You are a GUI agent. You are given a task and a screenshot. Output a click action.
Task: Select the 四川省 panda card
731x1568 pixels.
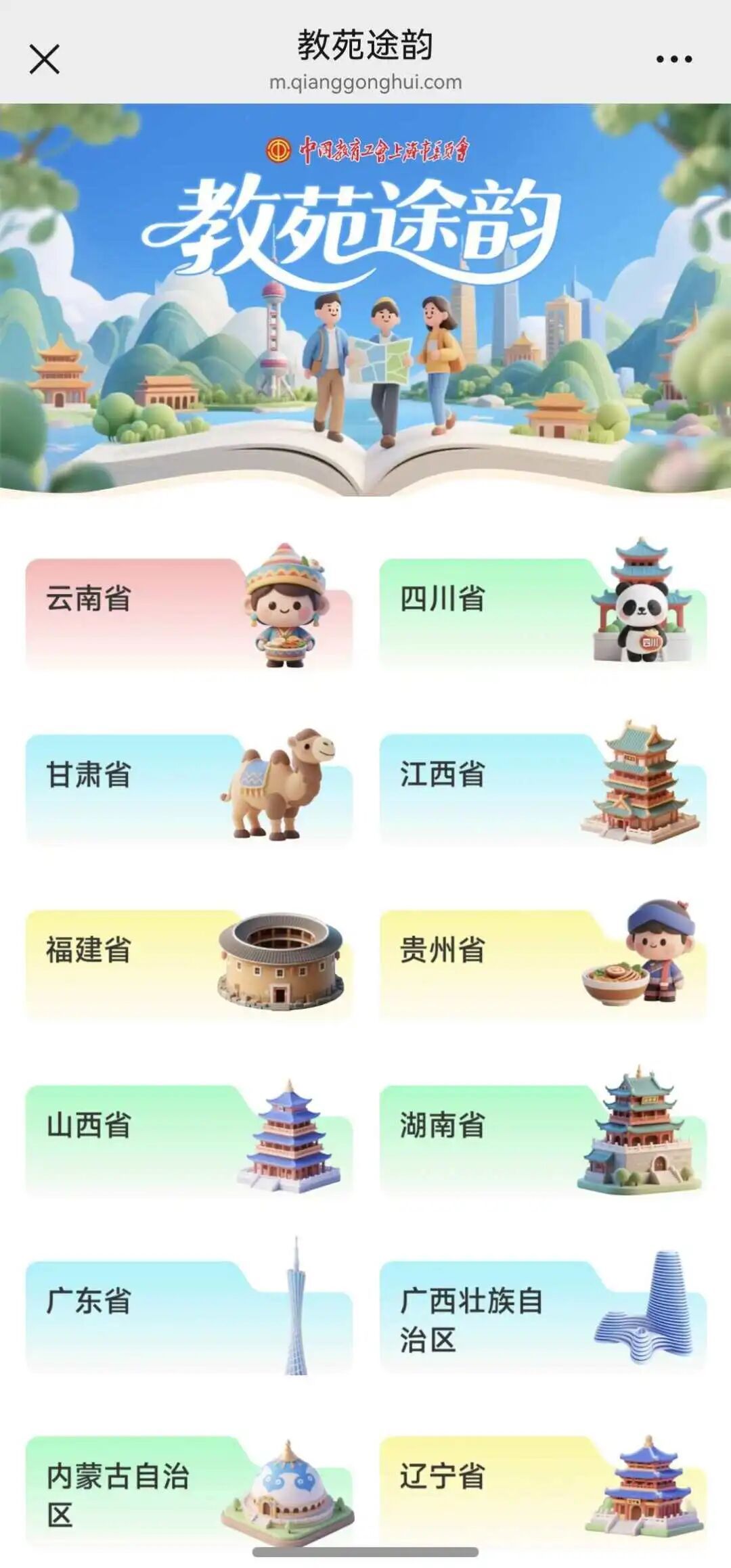click(x=542, y=614)
